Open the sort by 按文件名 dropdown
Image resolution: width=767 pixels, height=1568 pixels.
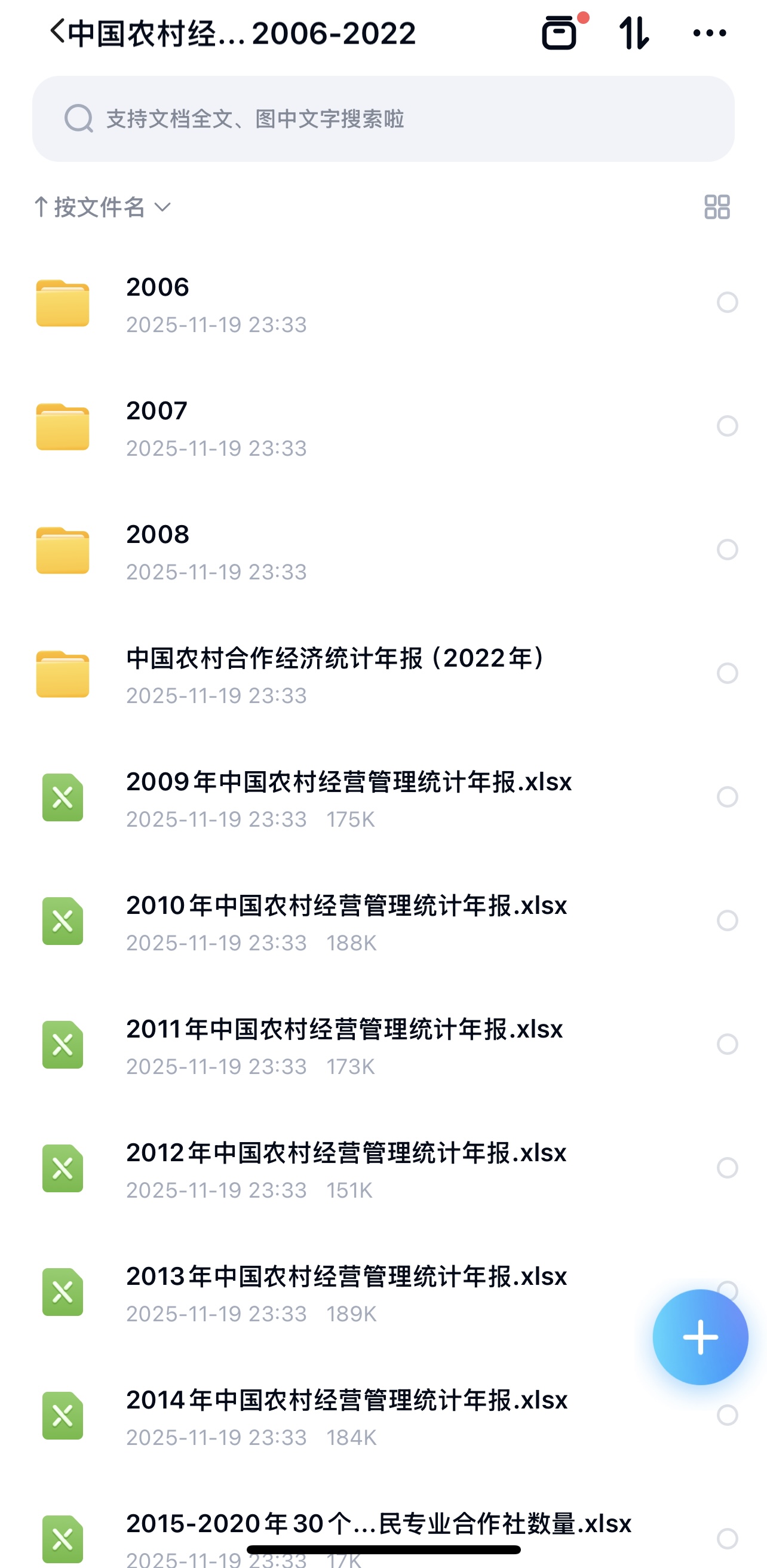103,207
